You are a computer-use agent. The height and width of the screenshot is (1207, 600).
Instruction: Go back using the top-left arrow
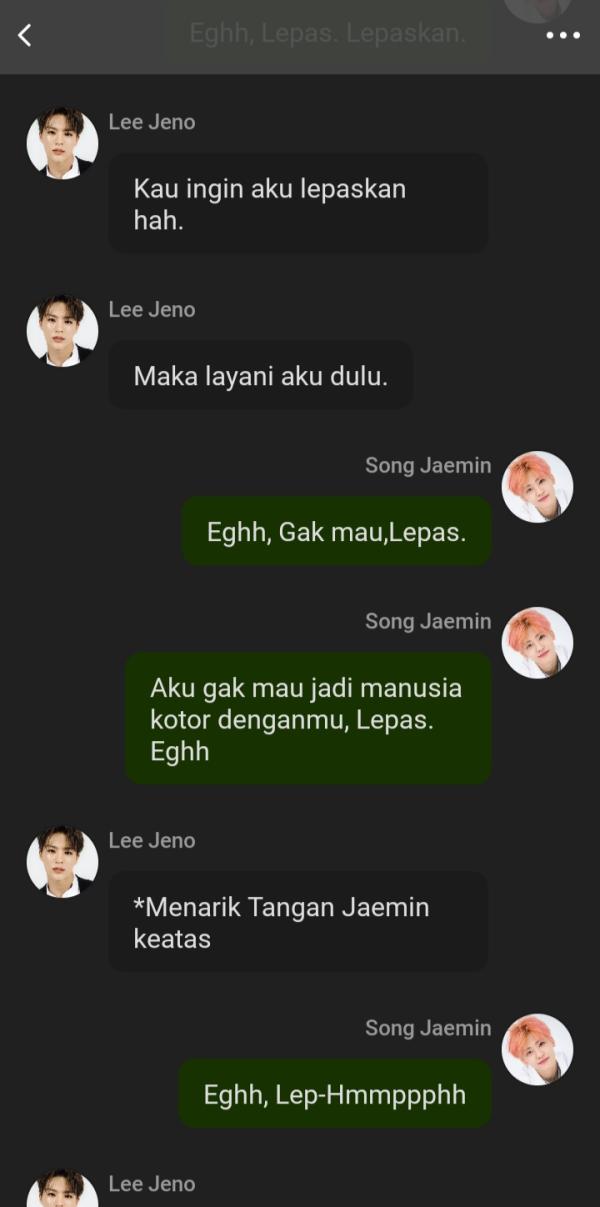tap(25, 35)
